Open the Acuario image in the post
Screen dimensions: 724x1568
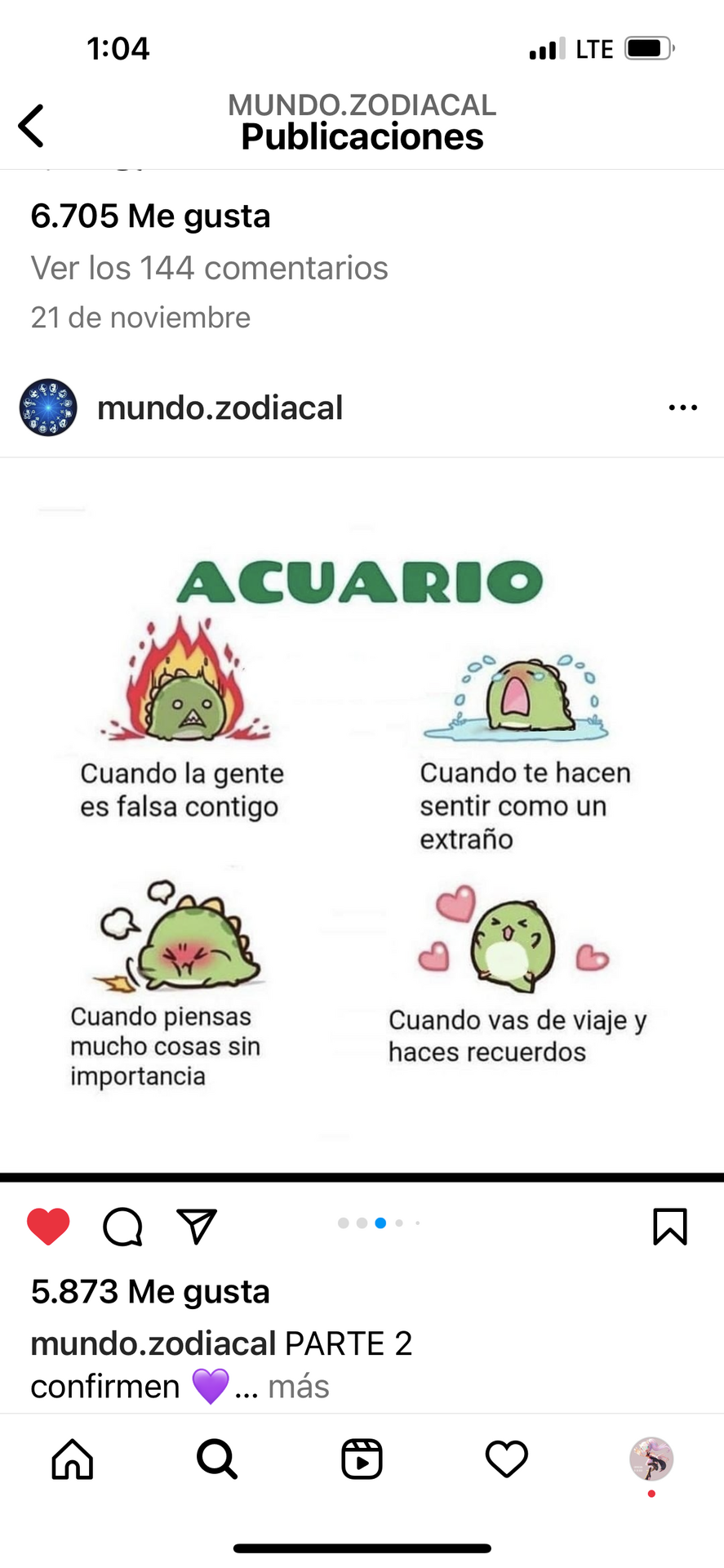tap(362, 815)
